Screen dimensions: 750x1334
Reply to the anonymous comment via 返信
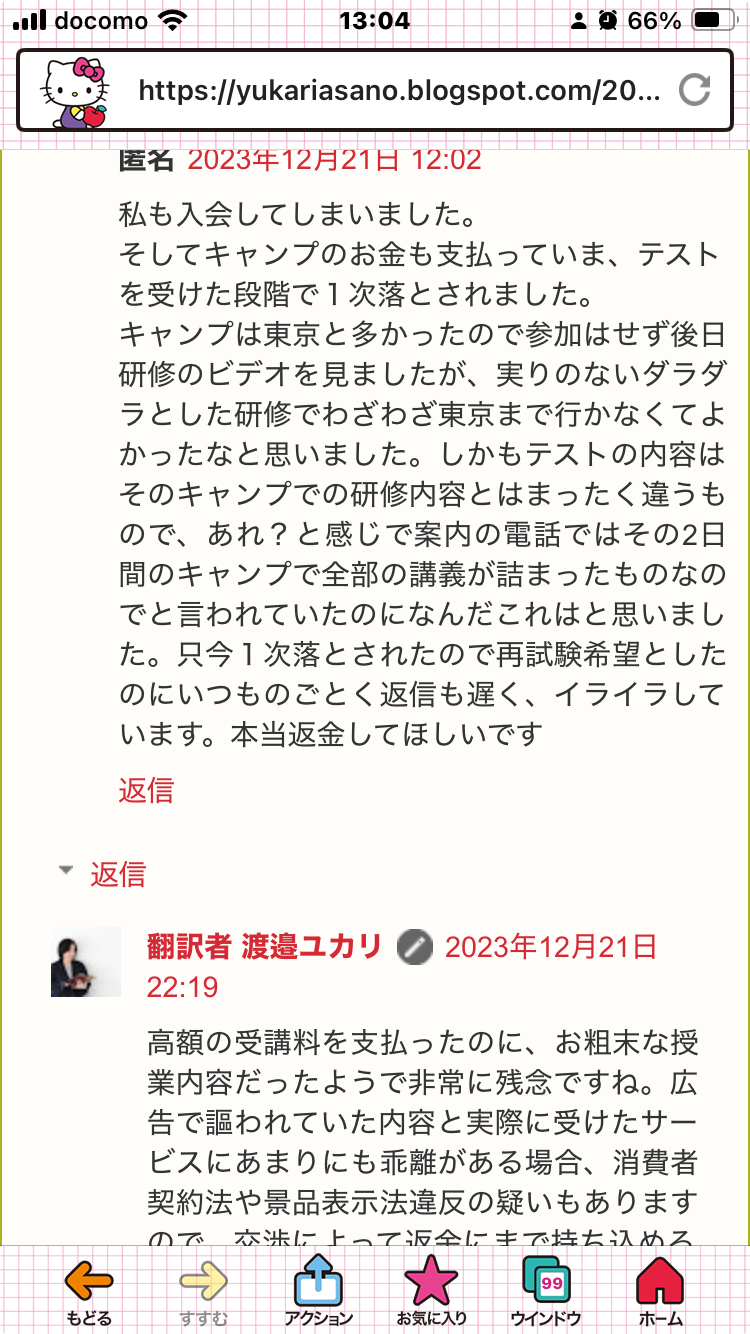[x=146, y=790]
